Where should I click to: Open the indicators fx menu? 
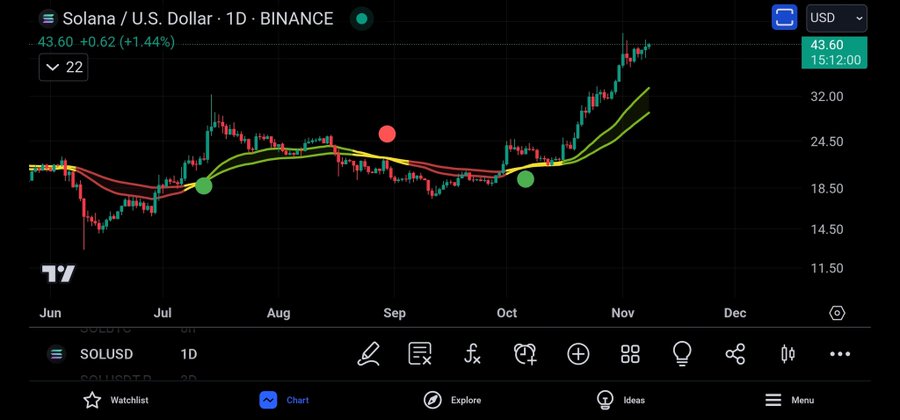473,353
